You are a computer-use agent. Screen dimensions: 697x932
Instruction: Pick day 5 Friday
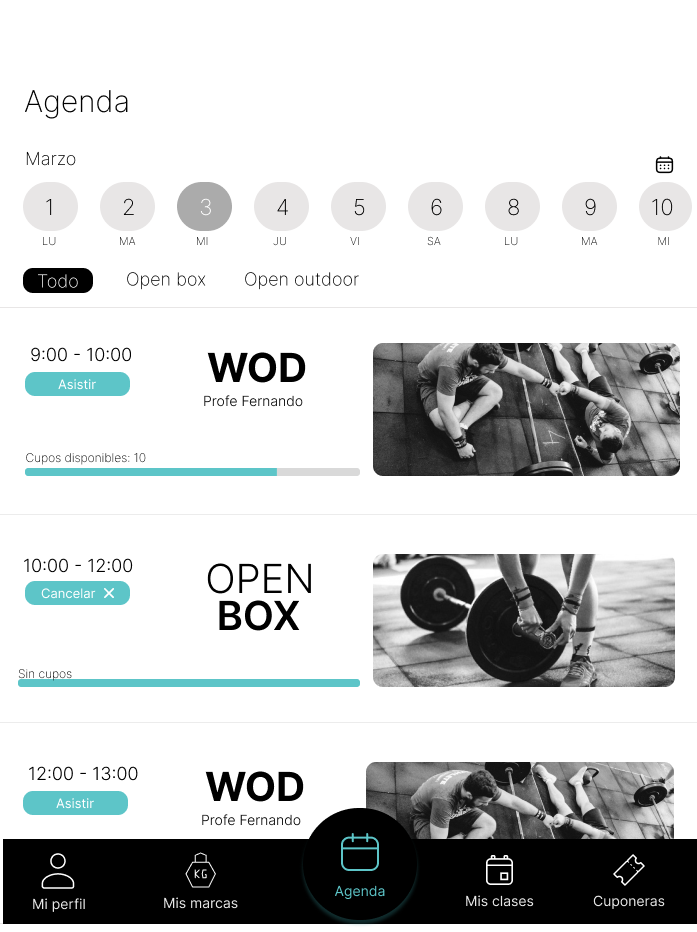358,207
